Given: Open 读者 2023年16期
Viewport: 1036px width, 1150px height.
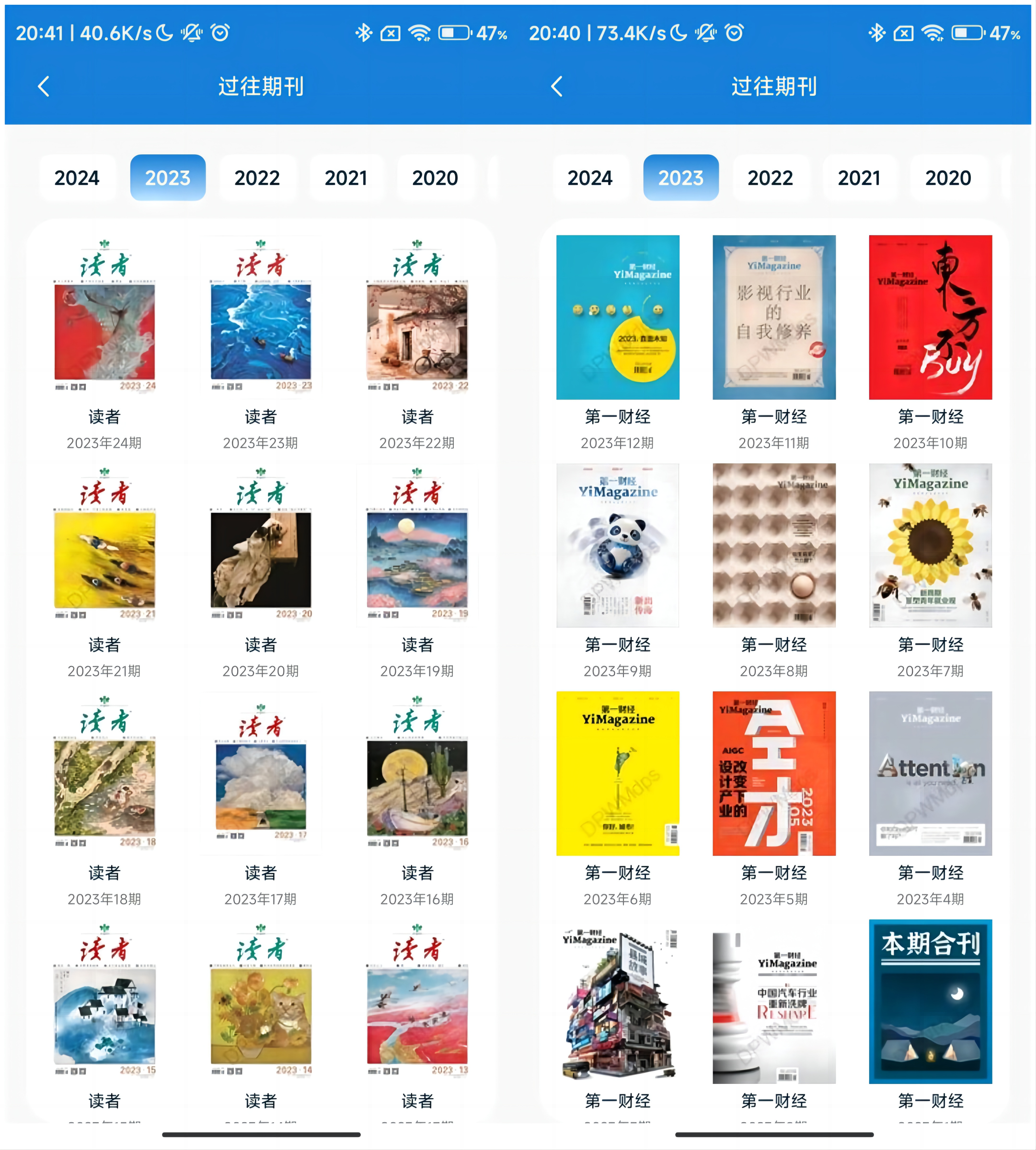Looking at the screenshot, I should (417, 773).
